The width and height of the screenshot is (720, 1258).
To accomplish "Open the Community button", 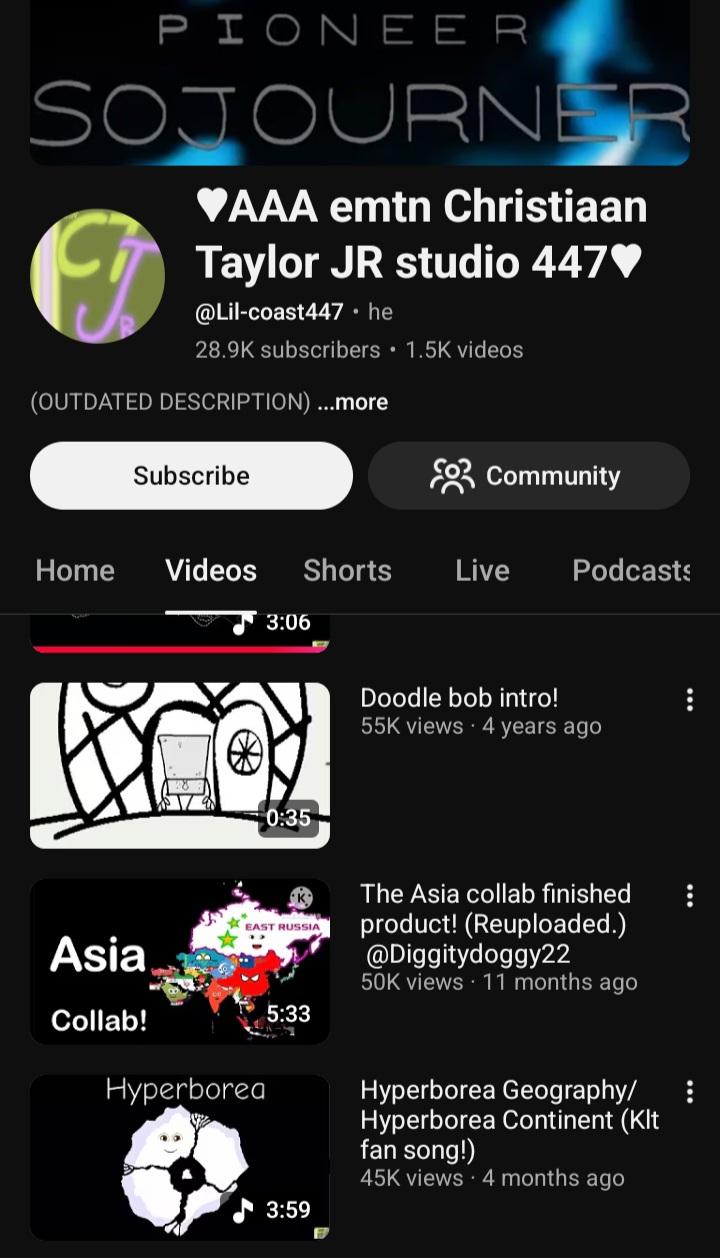I will [528, 476].
